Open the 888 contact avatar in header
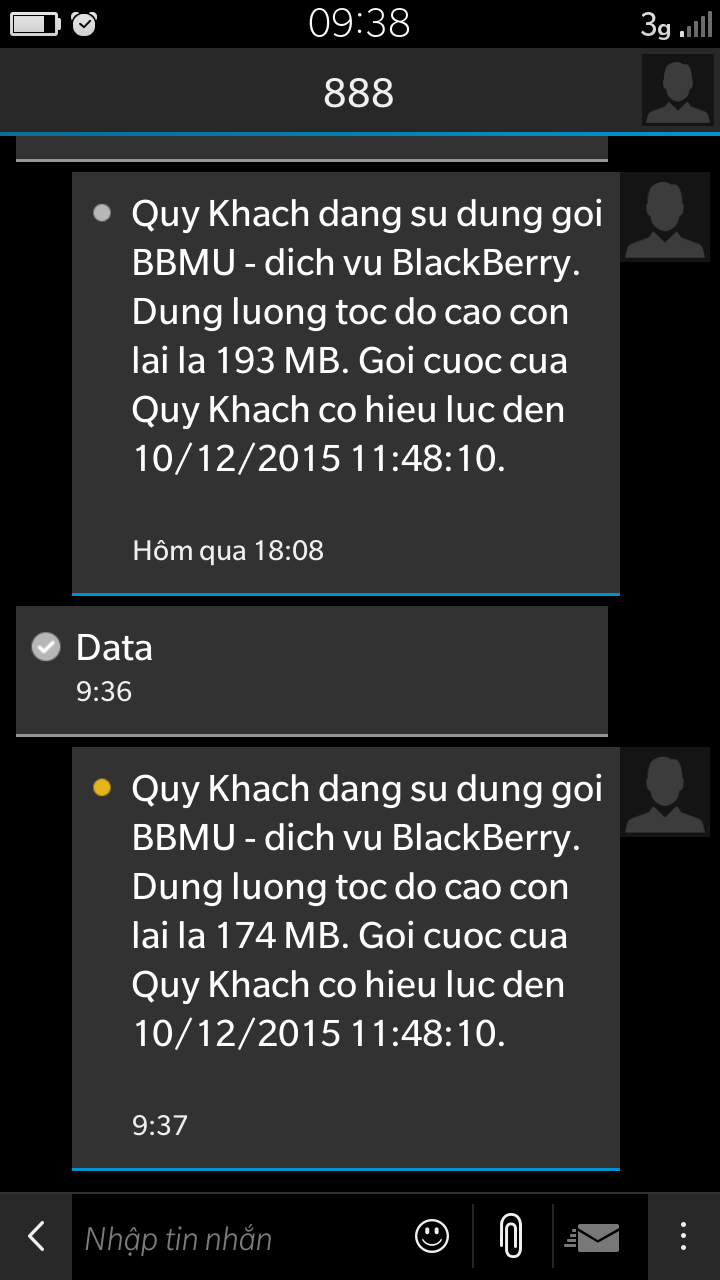Viewport: 720px width, 1280px height. pyautogui.click(x=679, y=90)
